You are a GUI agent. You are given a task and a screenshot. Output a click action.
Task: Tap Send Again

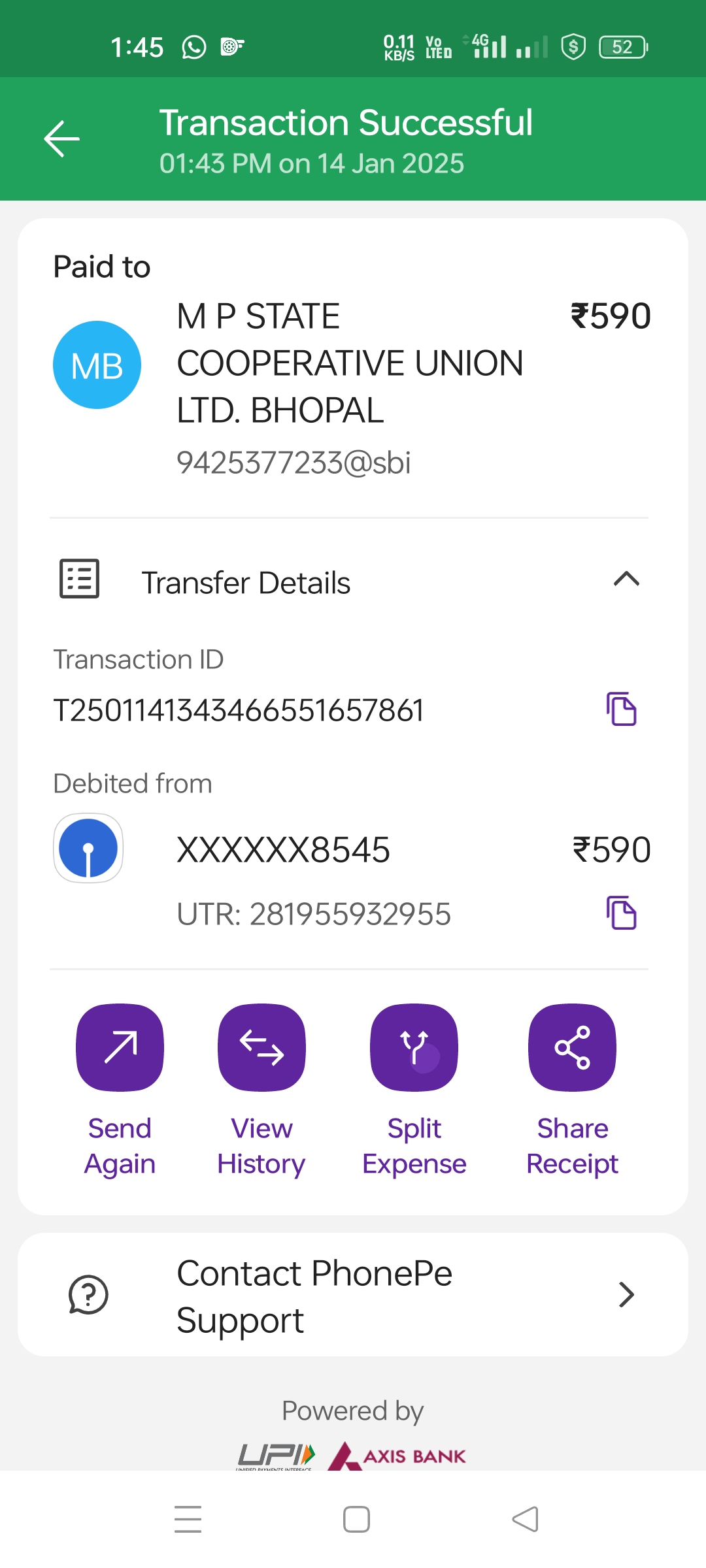[120, 1047]
